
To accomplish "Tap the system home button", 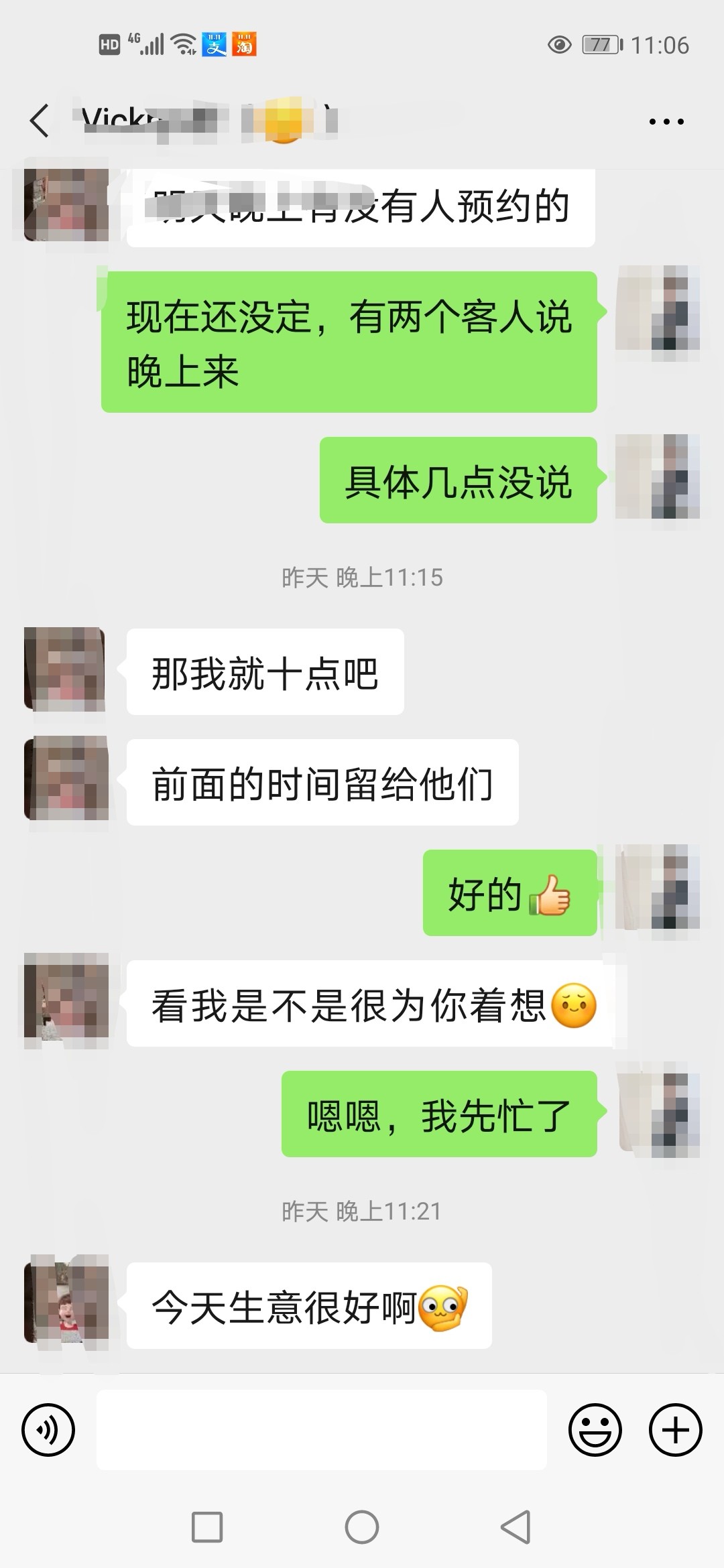I will click(x=362, y=1528).
